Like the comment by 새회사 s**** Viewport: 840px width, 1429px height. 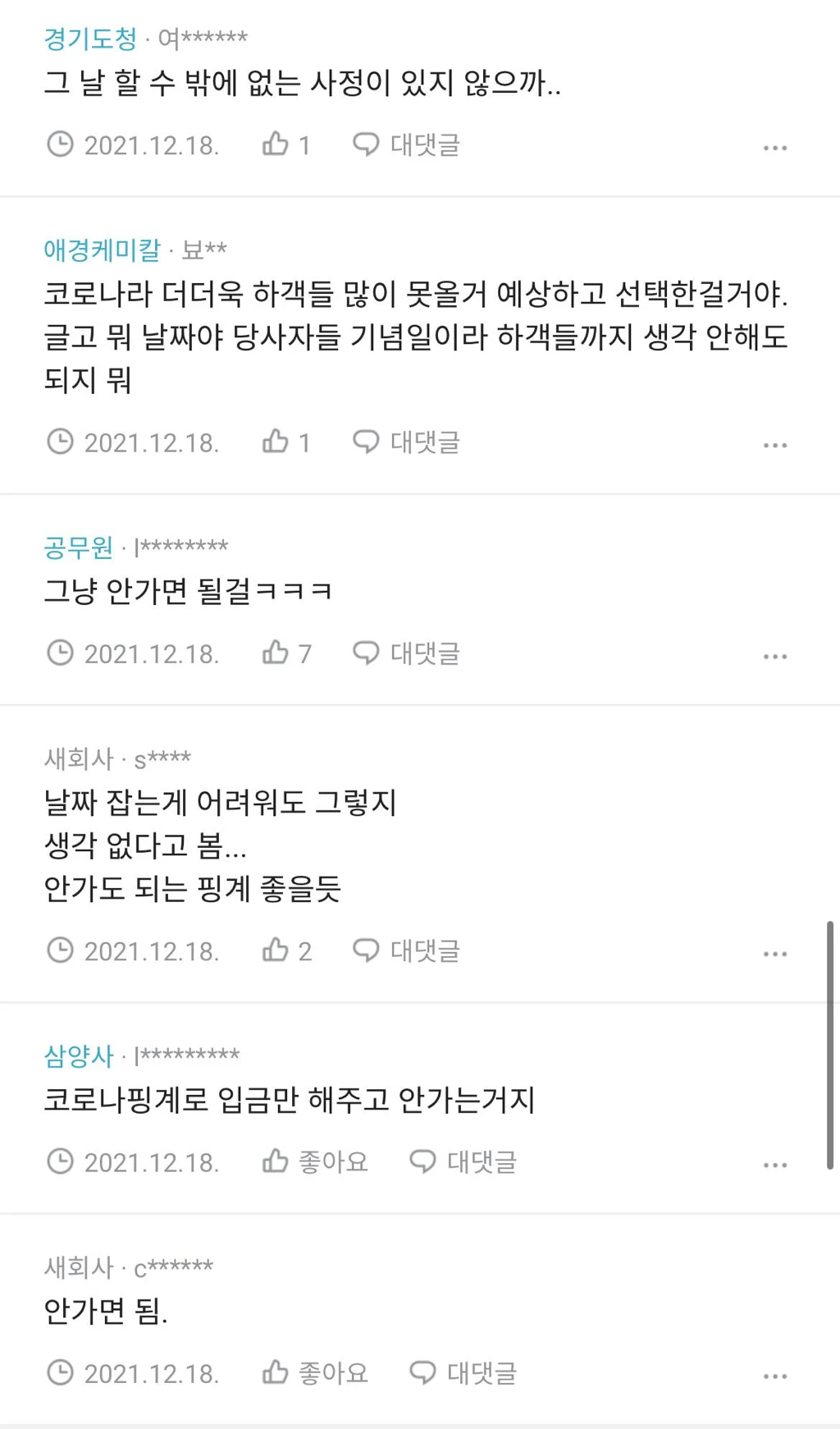click(285, 950)
